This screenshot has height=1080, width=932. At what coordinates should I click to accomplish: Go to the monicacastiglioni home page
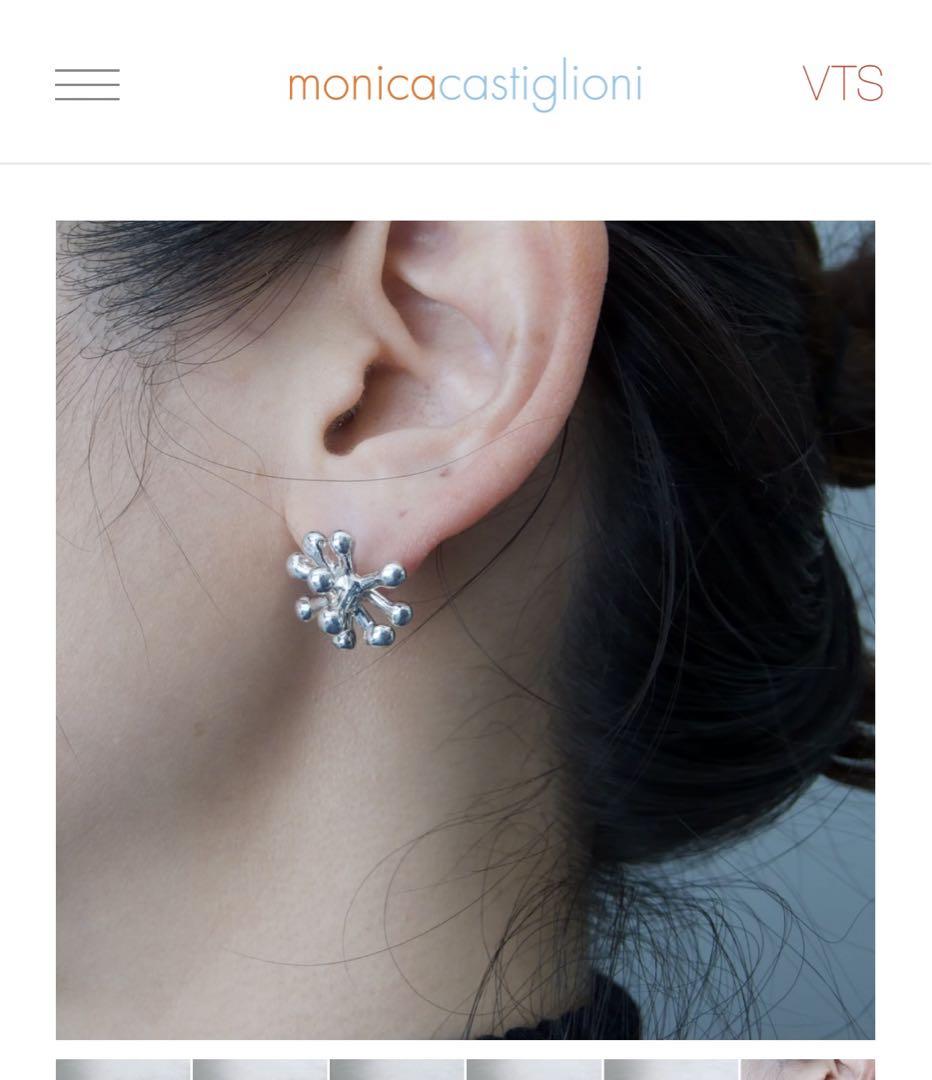coord(465,85)
